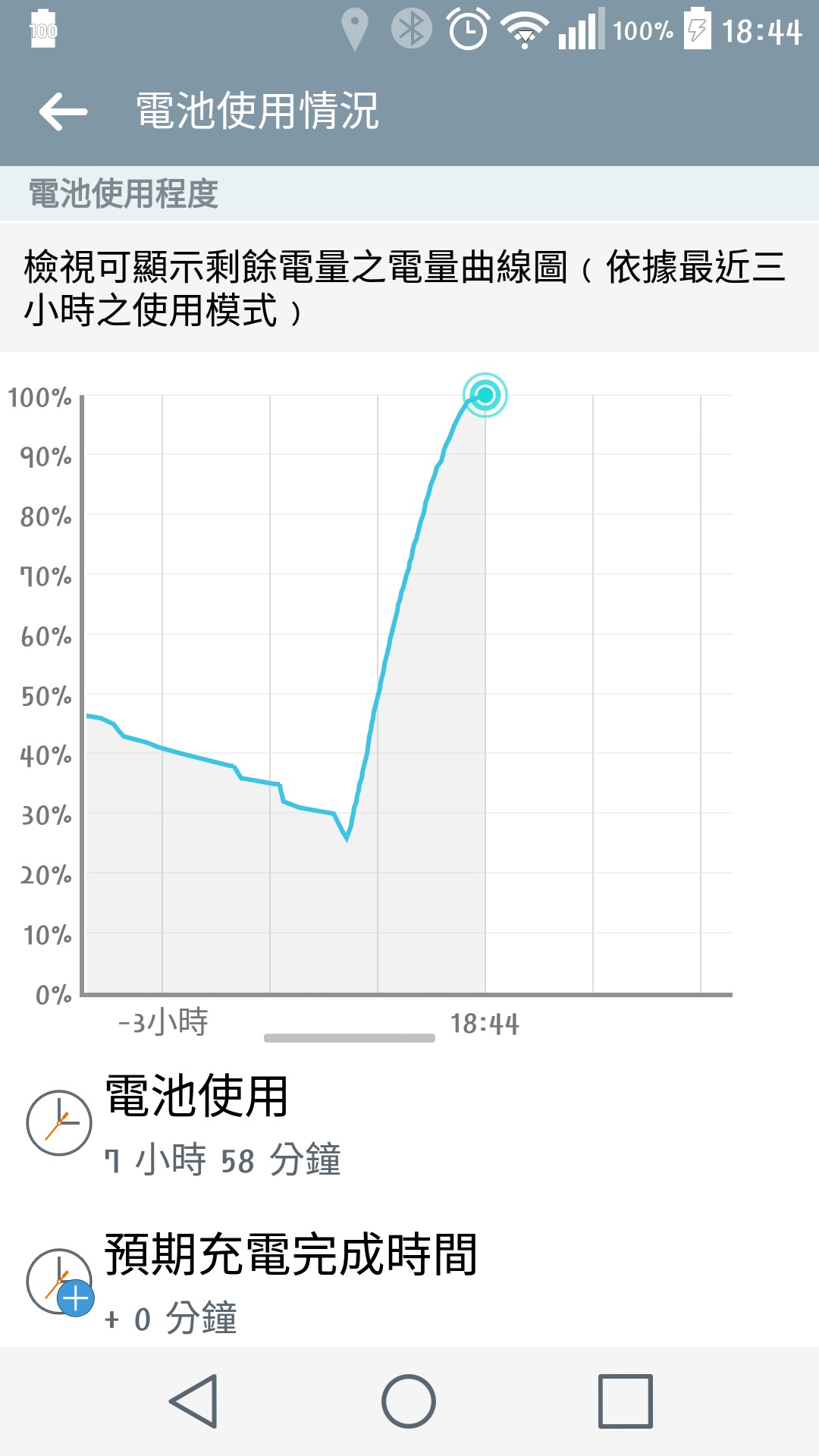Viewport: 819px width, 1456px height.
Task: Tap the system back triangle
Action: [194, 1401]
